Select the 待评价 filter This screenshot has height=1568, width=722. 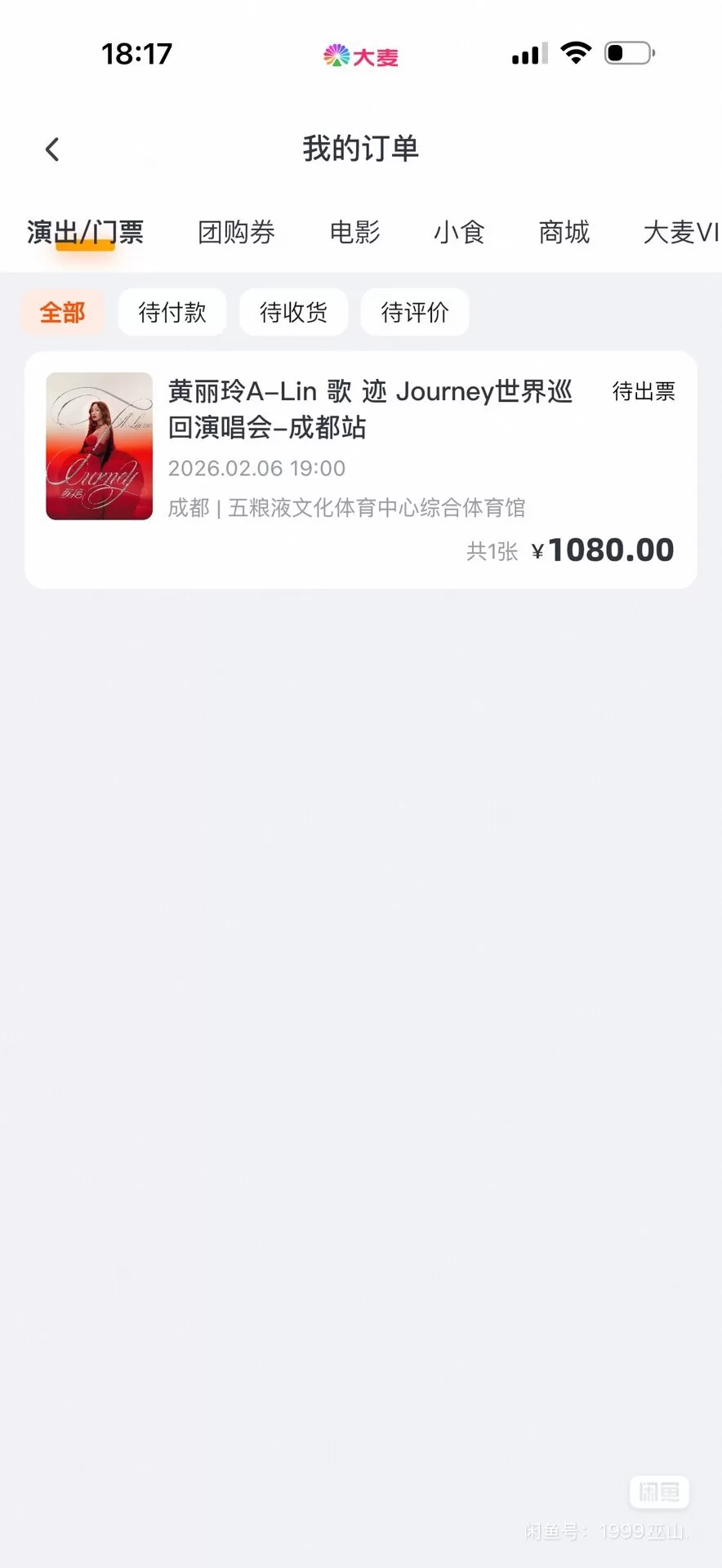point(415,312)
